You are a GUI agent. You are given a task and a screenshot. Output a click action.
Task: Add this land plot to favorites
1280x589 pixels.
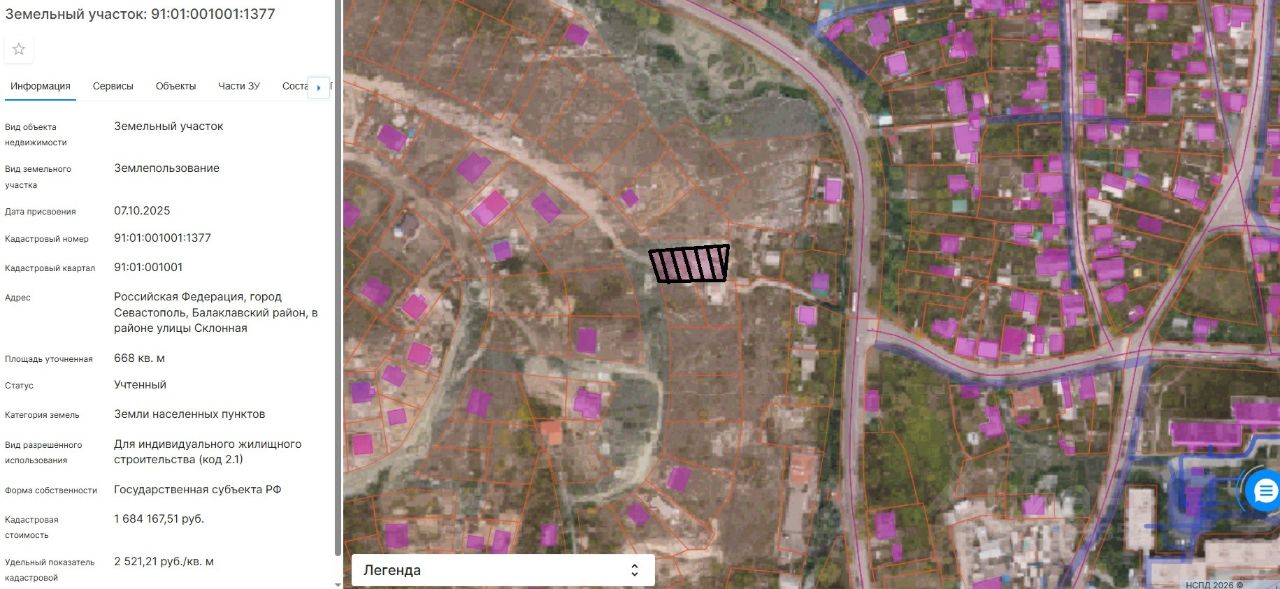(x=19, y=49)
